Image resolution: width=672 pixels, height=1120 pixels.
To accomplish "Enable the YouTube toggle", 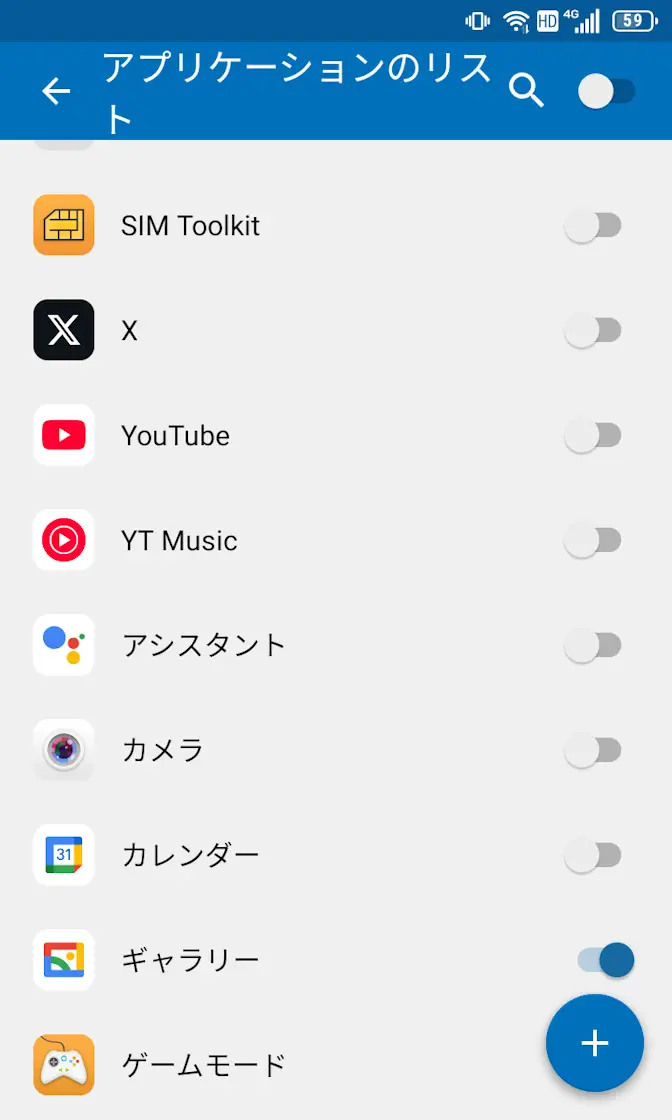I will [x=593, y=436].
